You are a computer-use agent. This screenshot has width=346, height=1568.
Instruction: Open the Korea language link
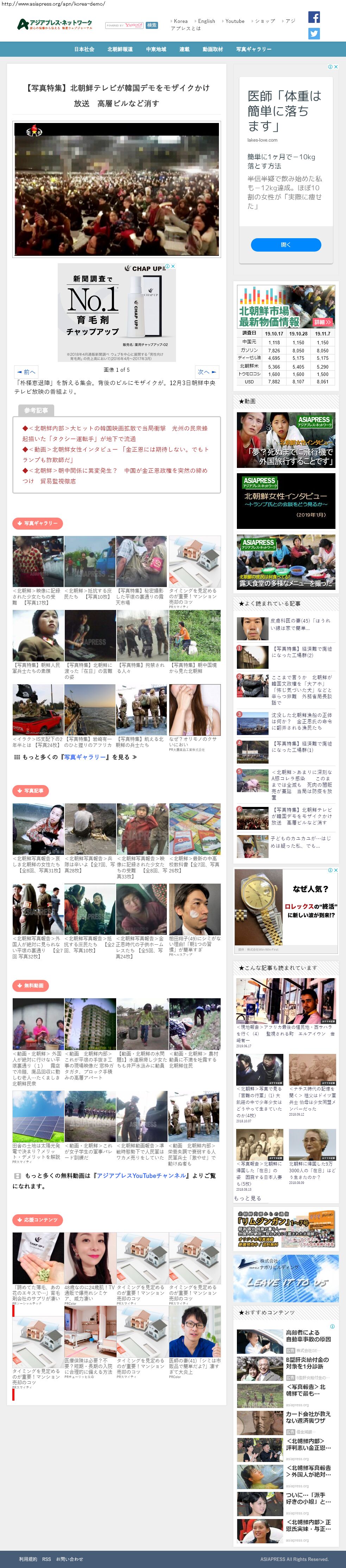(180, 21)
